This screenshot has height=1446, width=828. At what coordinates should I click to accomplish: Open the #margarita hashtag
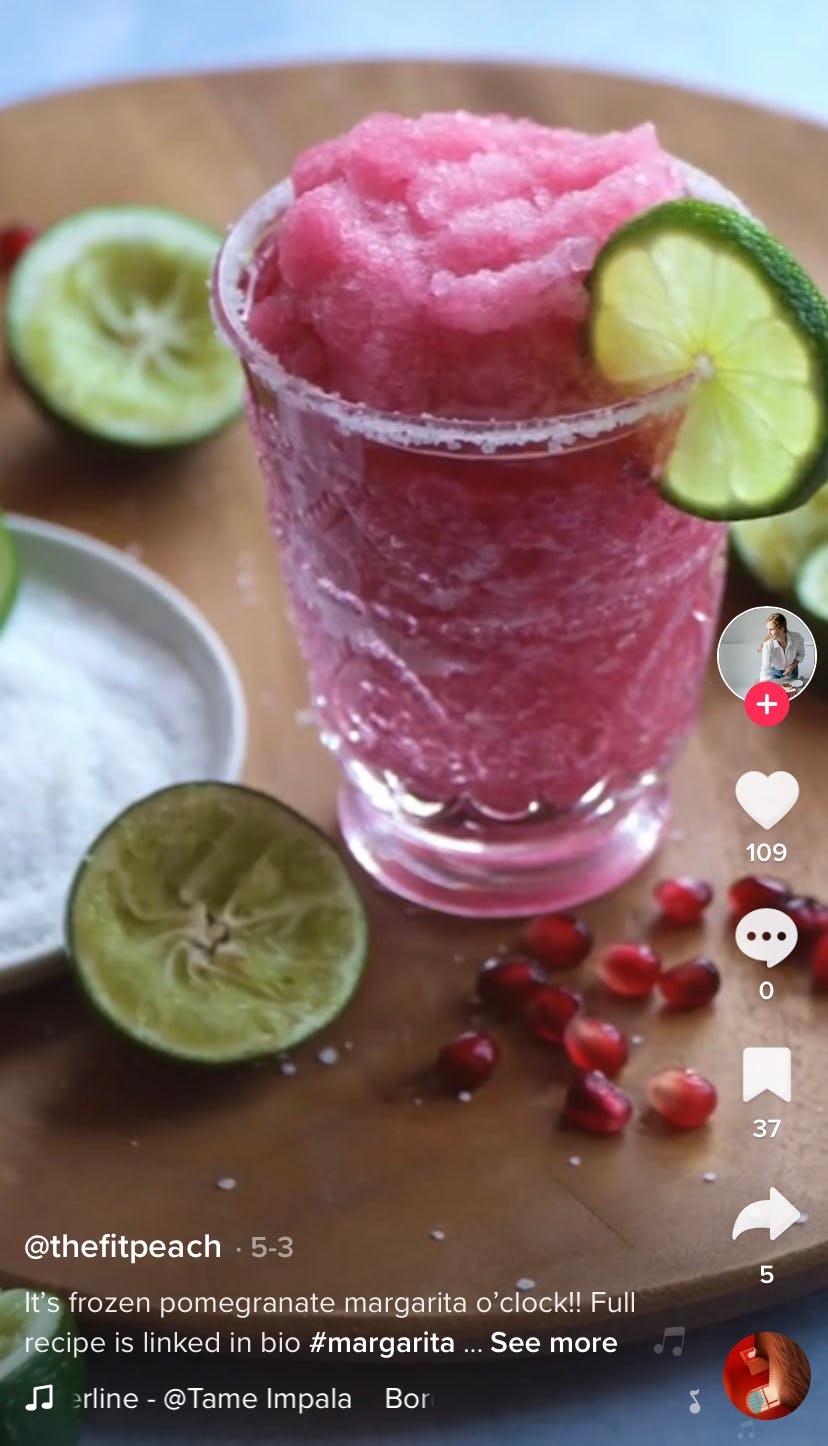click(x=381, y=1342)
